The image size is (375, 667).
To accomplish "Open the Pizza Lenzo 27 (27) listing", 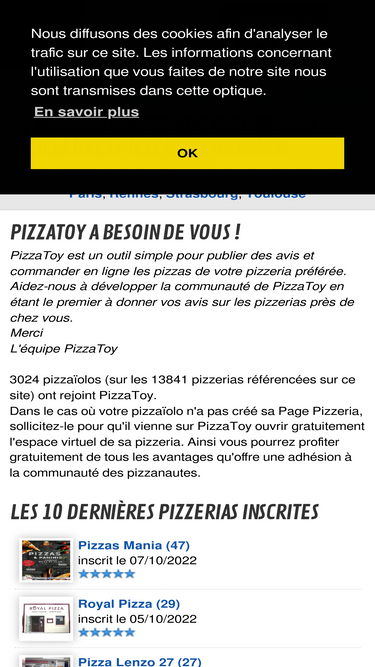I will 139,661.
